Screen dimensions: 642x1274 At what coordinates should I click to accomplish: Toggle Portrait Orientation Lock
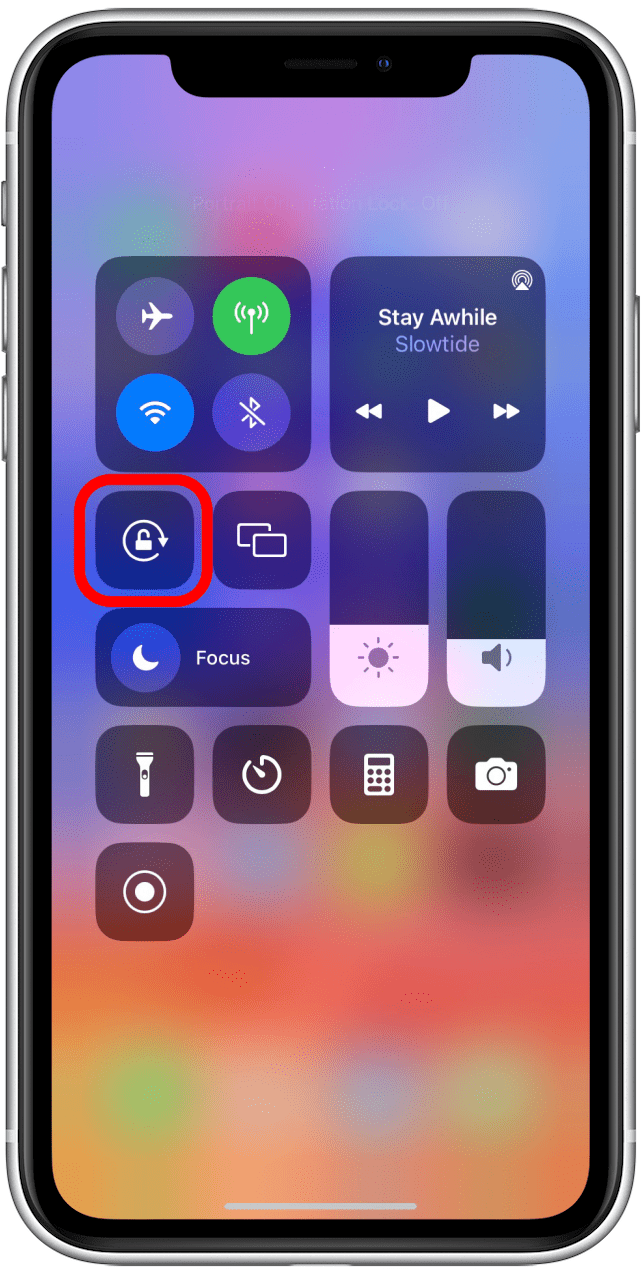tap(145, 540)
